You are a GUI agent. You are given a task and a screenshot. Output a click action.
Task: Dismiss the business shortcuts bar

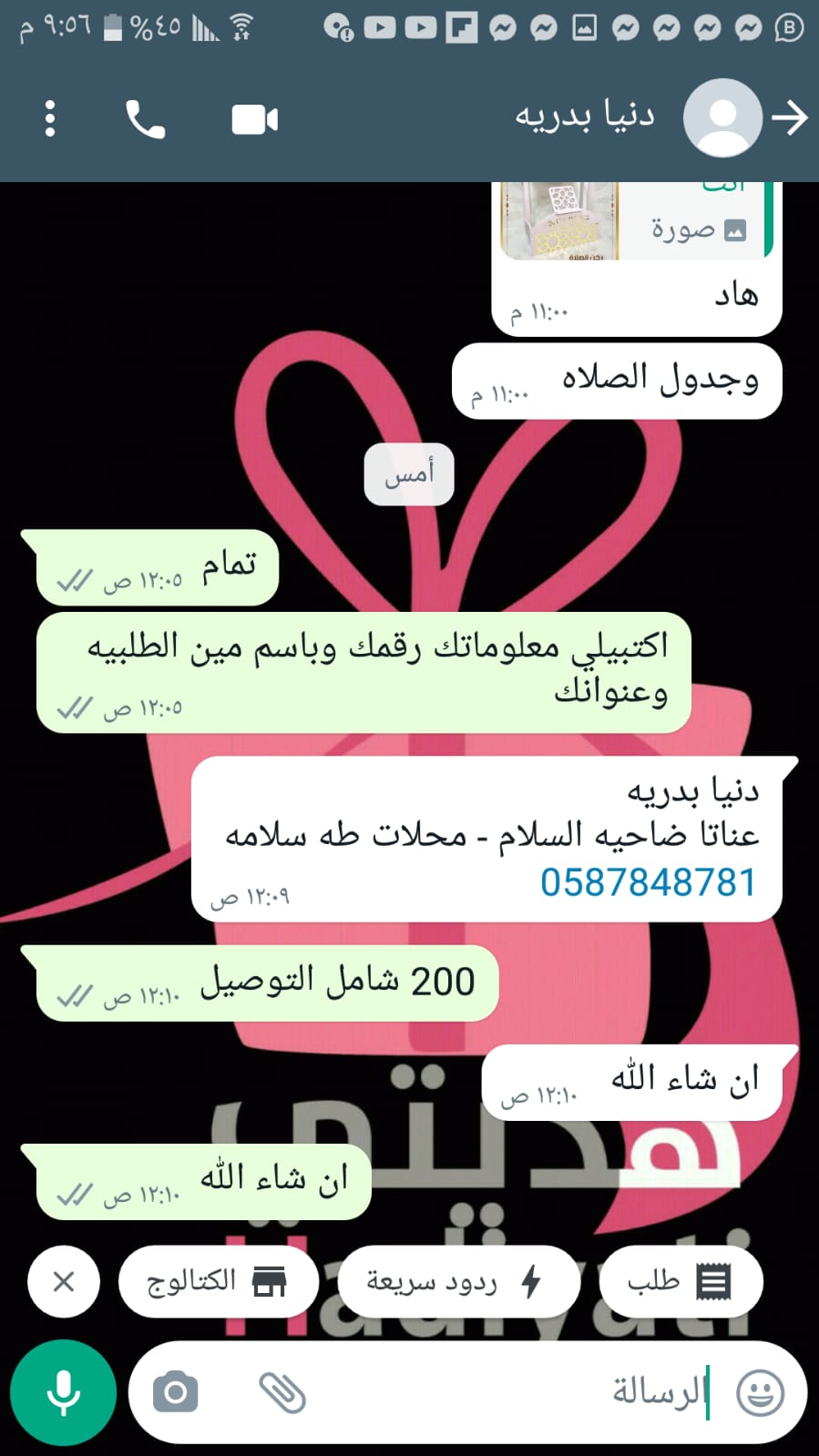pyautogui.click(x=64, y=1281)
